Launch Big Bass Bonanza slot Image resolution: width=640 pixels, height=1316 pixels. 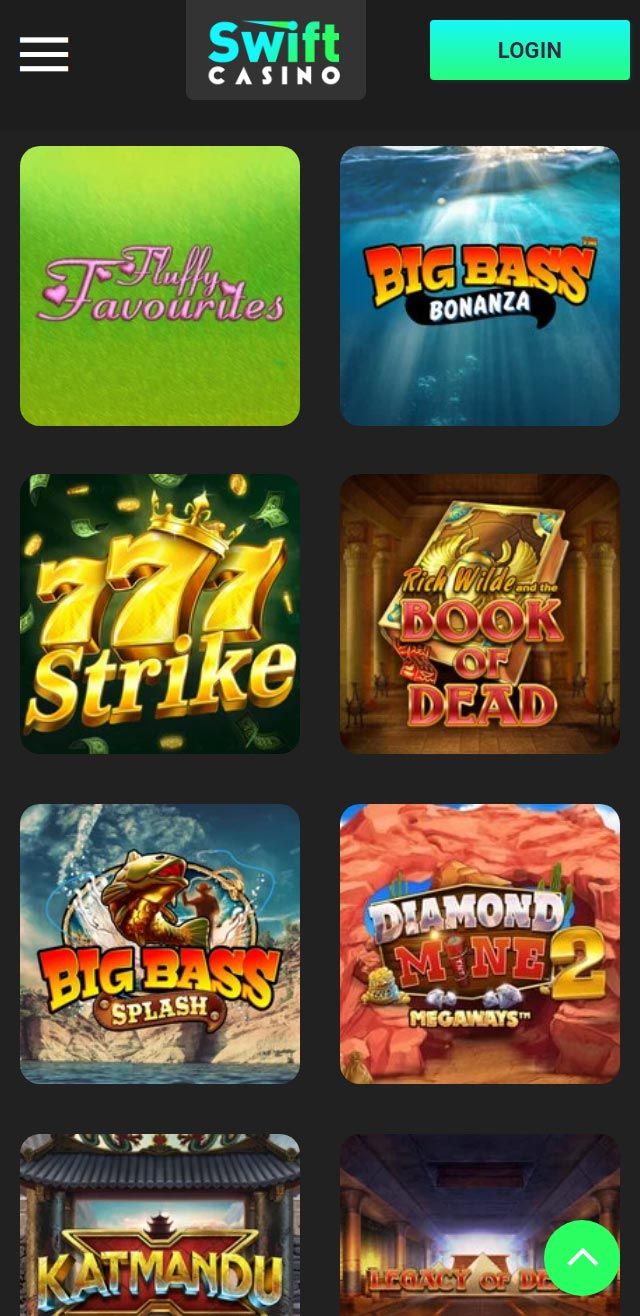pos(480,286)
